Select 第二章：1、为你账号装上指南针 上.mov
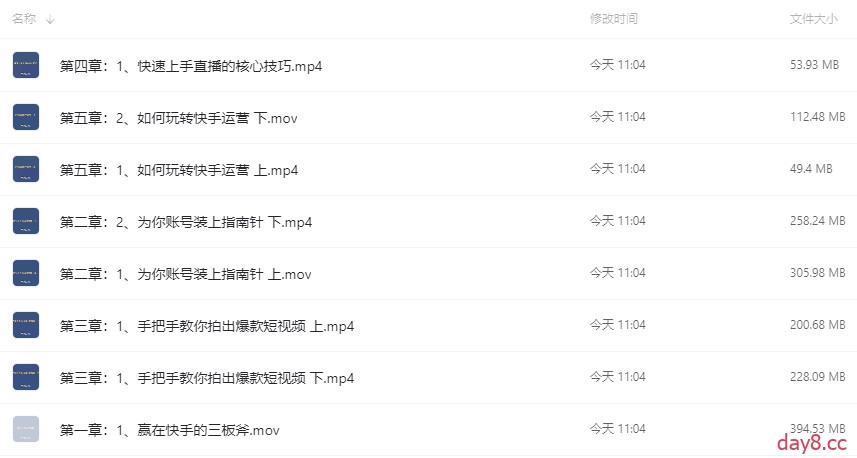 [186, 274]
